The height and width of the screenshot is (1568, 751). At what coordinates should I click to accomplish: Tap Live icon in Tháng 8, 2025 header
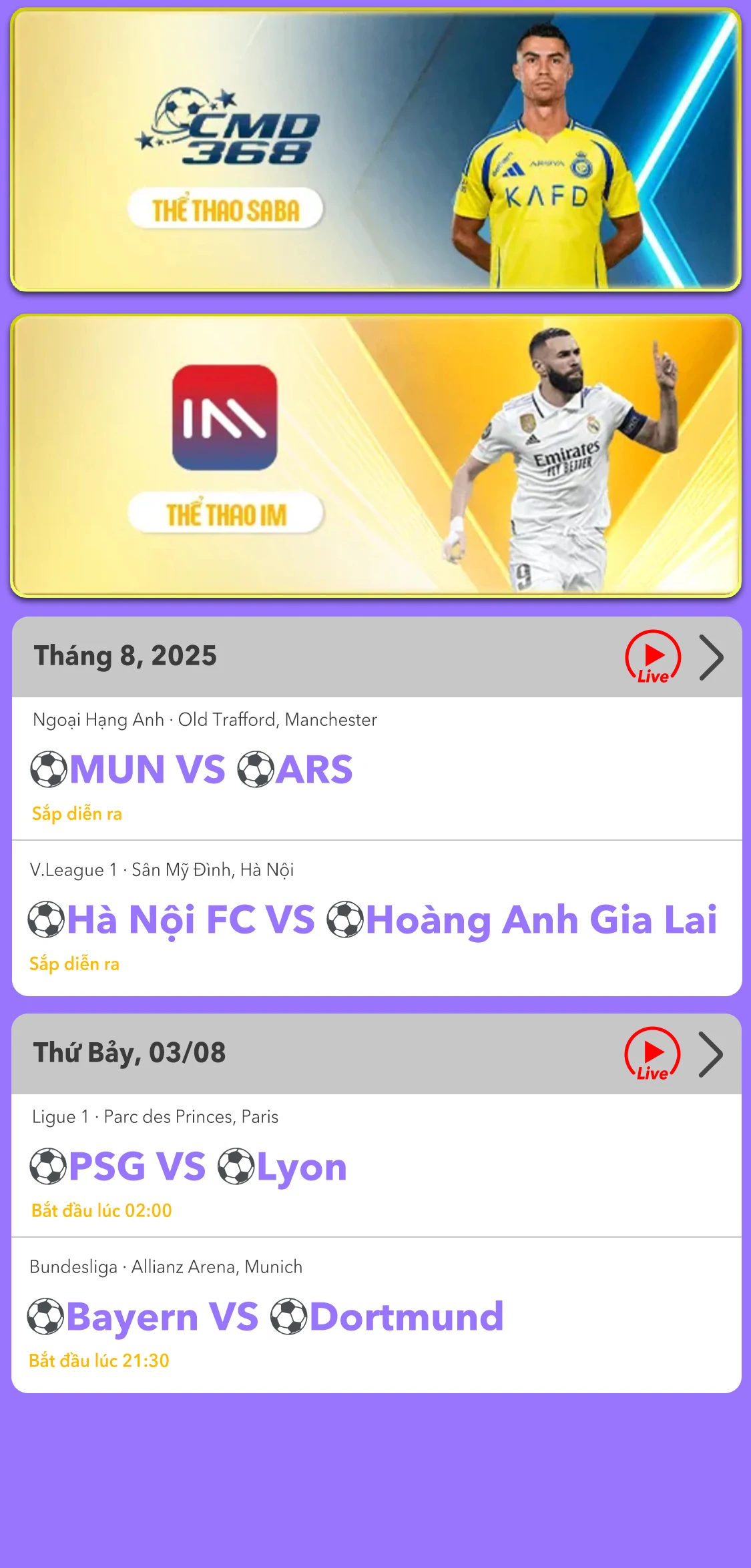pos(652,657)
